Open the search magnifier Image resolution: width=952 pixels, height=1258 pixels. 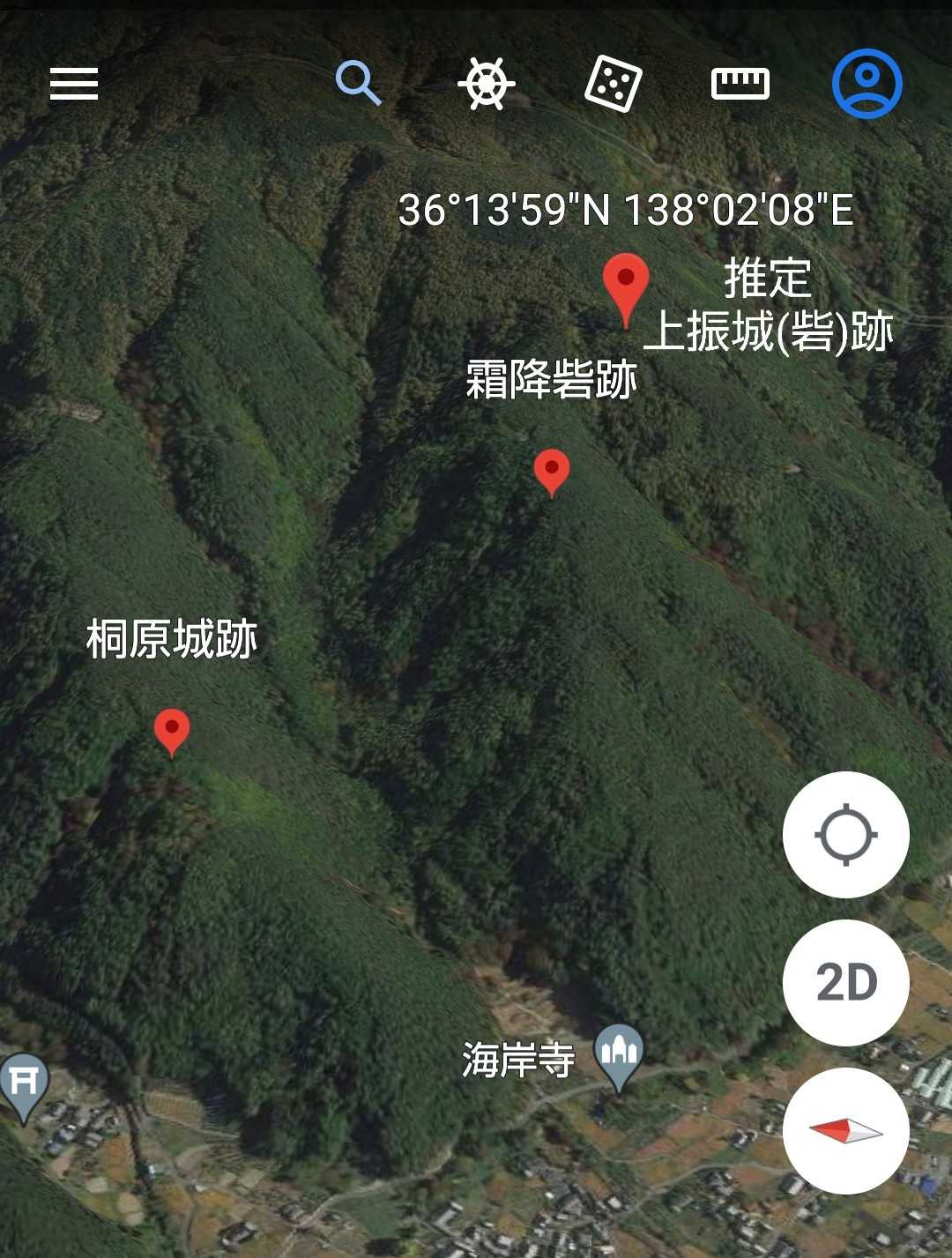(358, 83)
